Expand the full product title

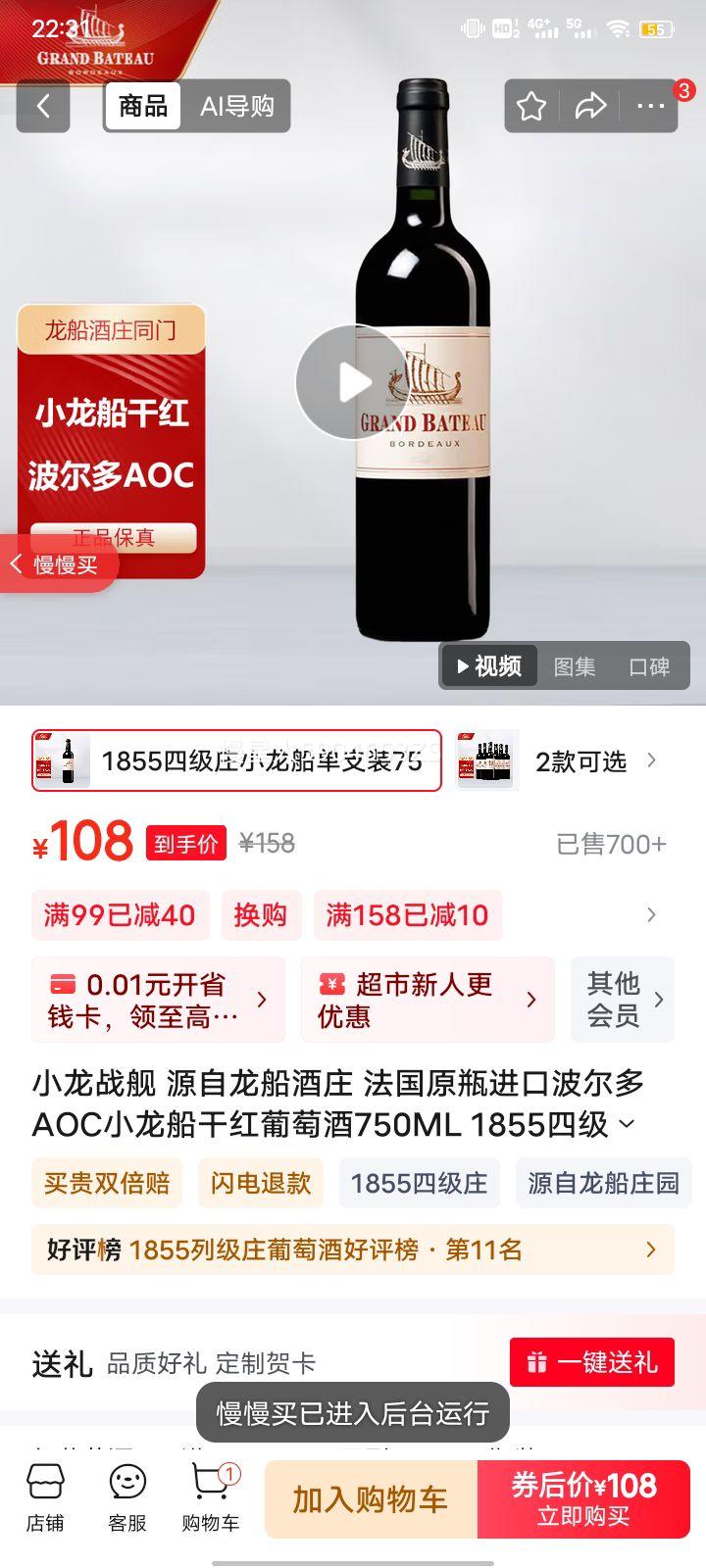pos(629,1127)
